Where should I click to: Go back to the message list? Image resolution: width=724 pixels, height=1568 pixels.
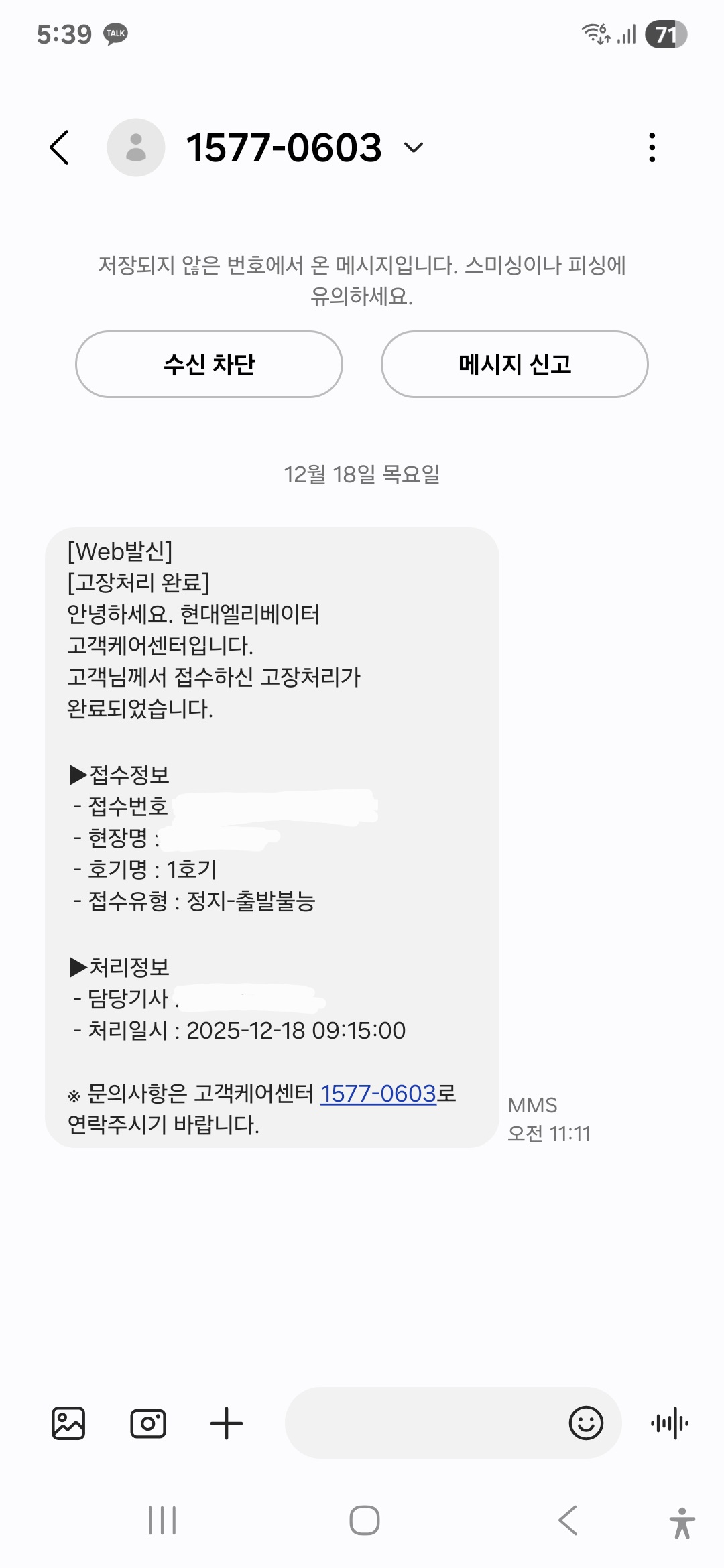(60, 147)
